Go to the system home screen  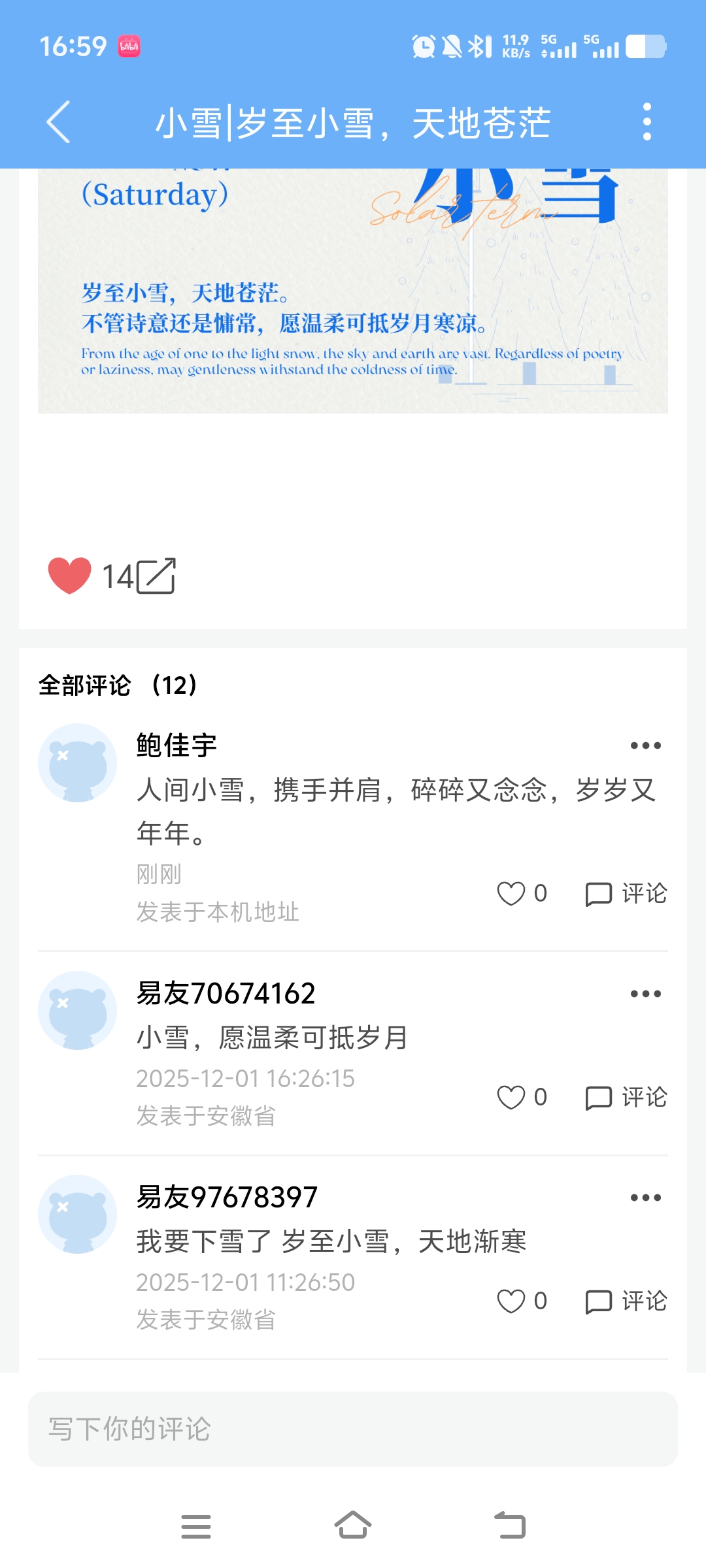pos(353,1526)
